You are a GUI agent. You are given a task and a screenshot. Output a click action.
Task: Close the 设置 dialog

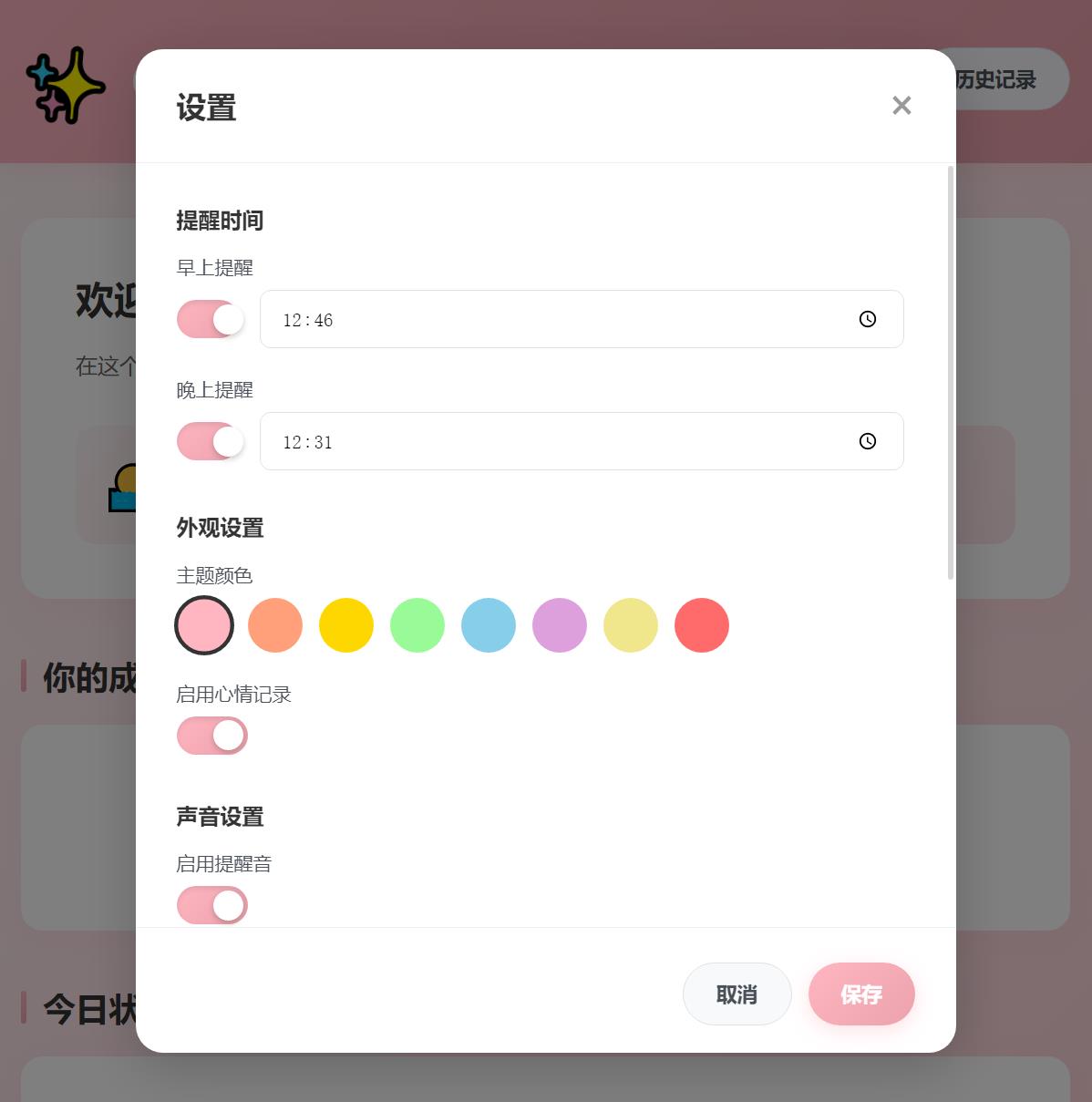tap(901, 106)
